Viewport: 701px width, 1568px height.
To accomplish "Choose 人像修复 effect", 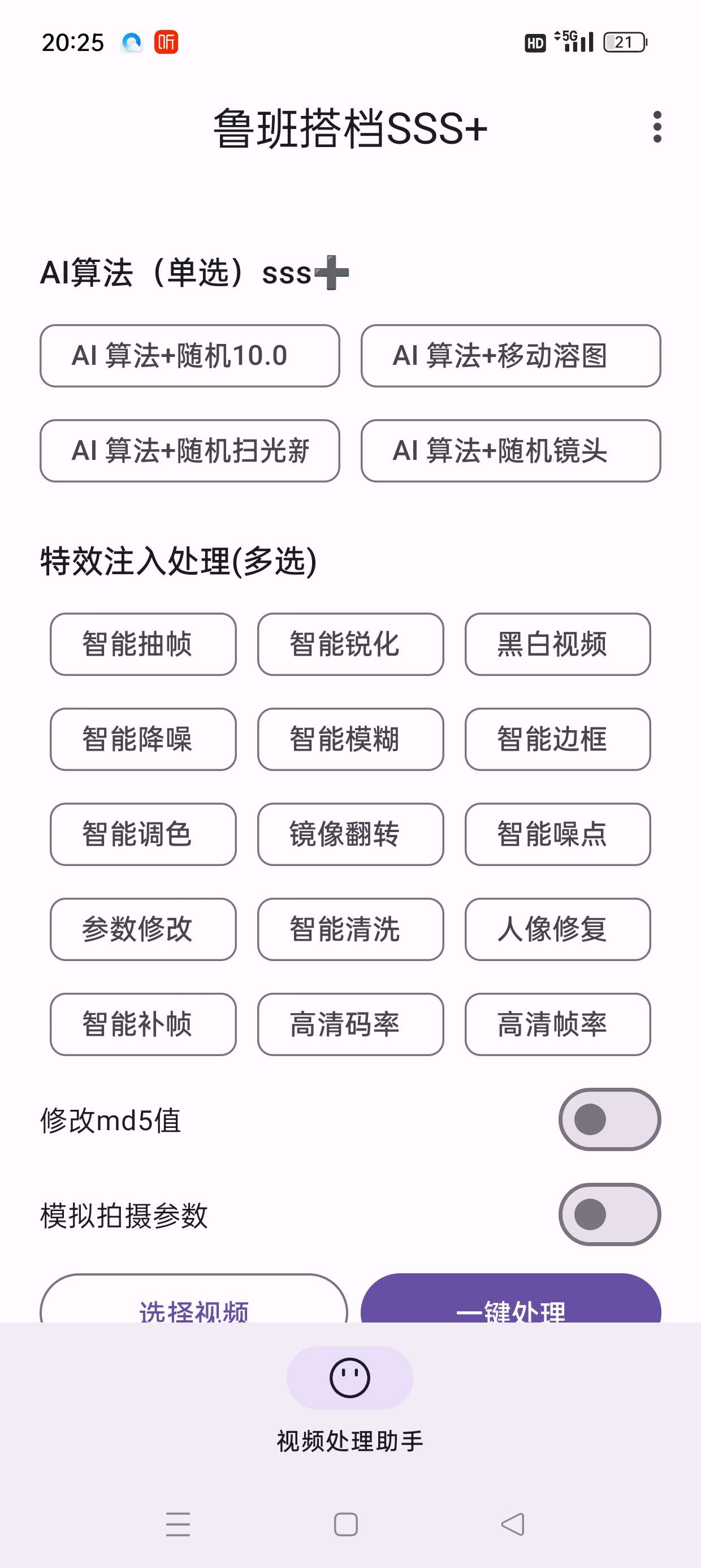I will pos(557,929).
